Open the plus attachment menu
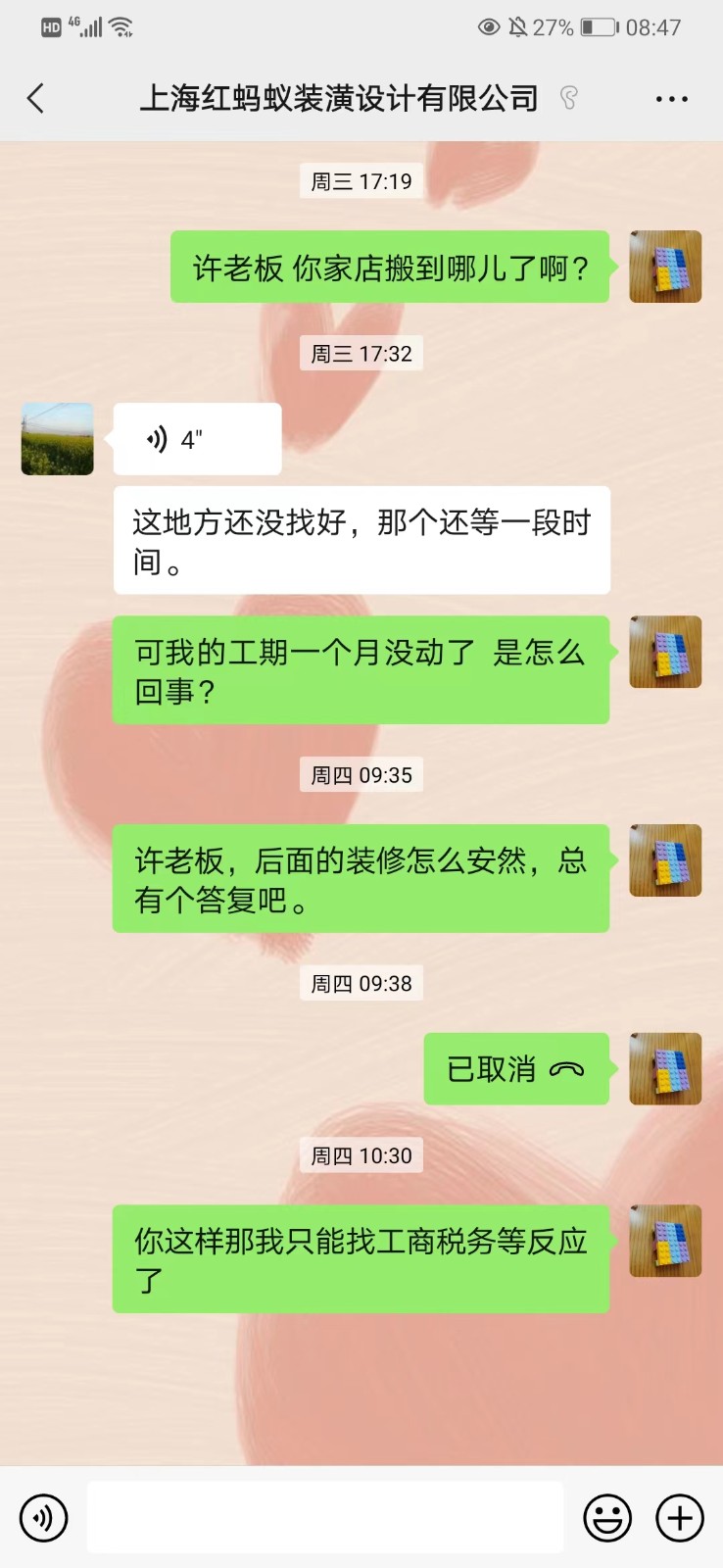Viewport: 723px width, 1568px height. [680, 1518]
